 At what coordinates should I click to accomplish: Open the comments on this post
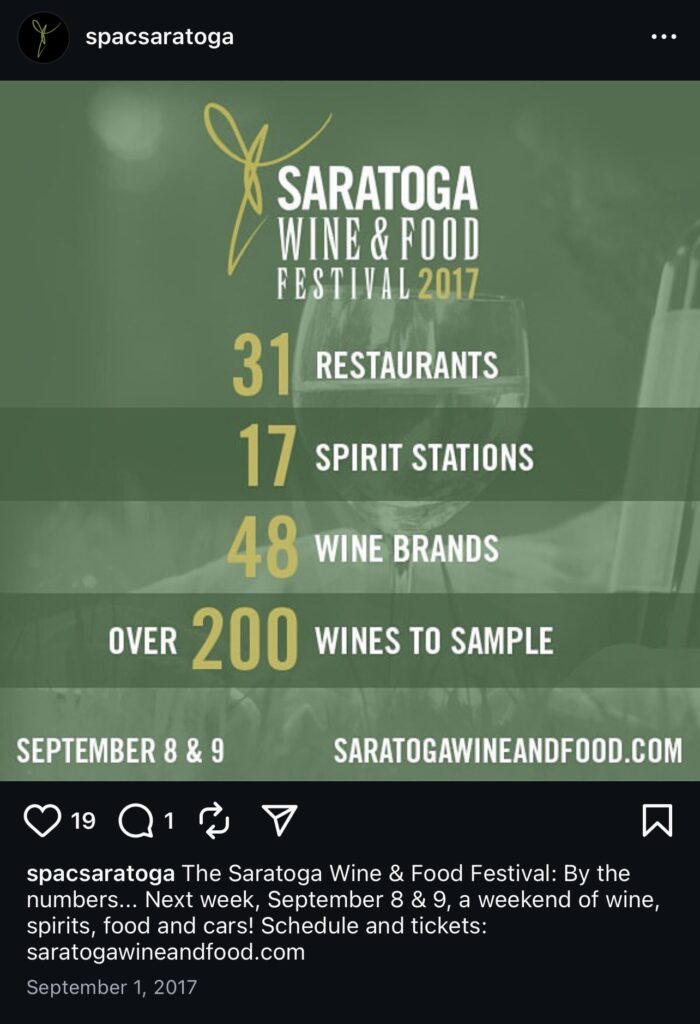(135, 821)
